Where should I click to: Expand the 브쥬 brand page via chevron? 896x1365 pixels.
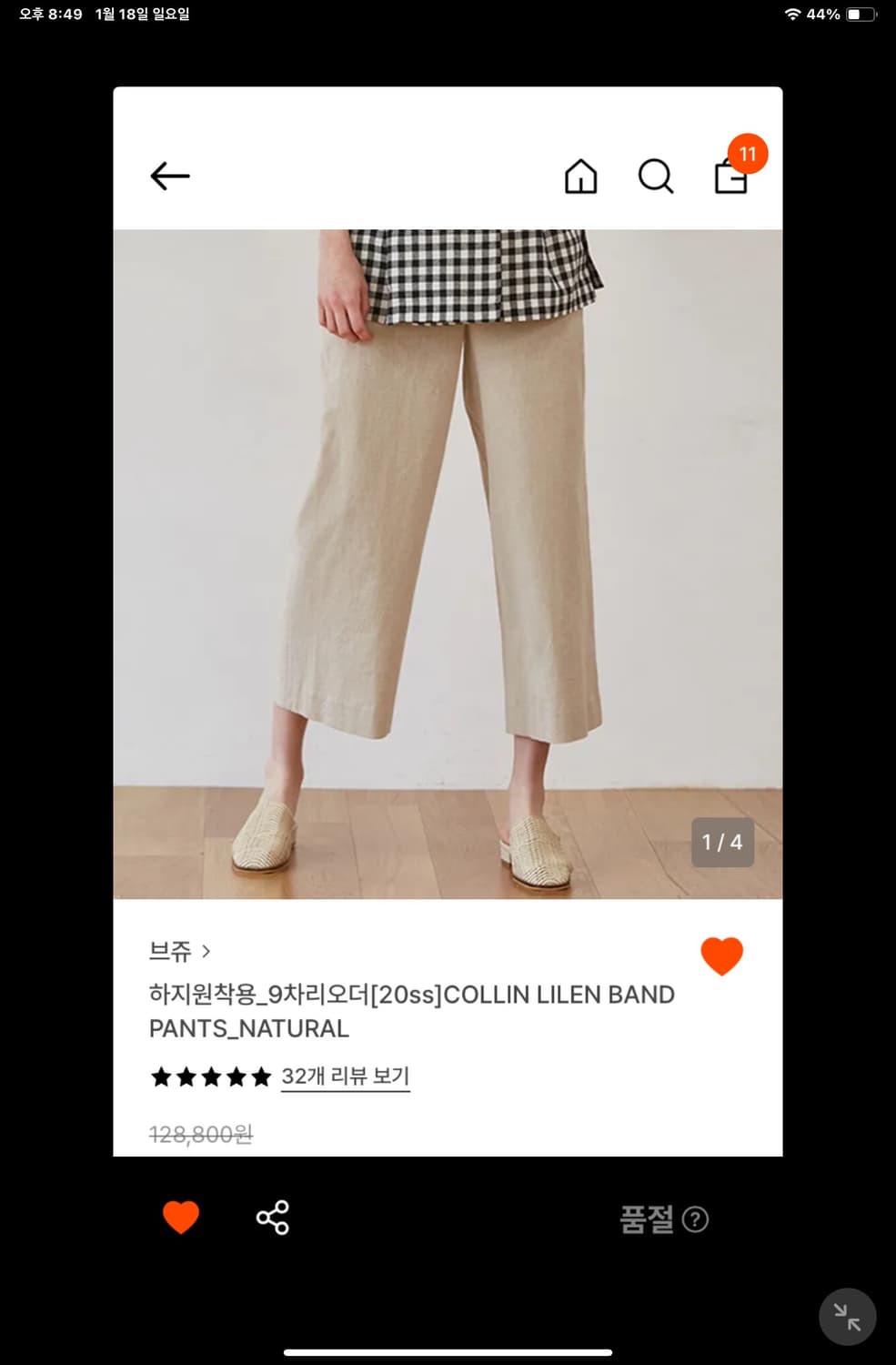coord(207,951)
